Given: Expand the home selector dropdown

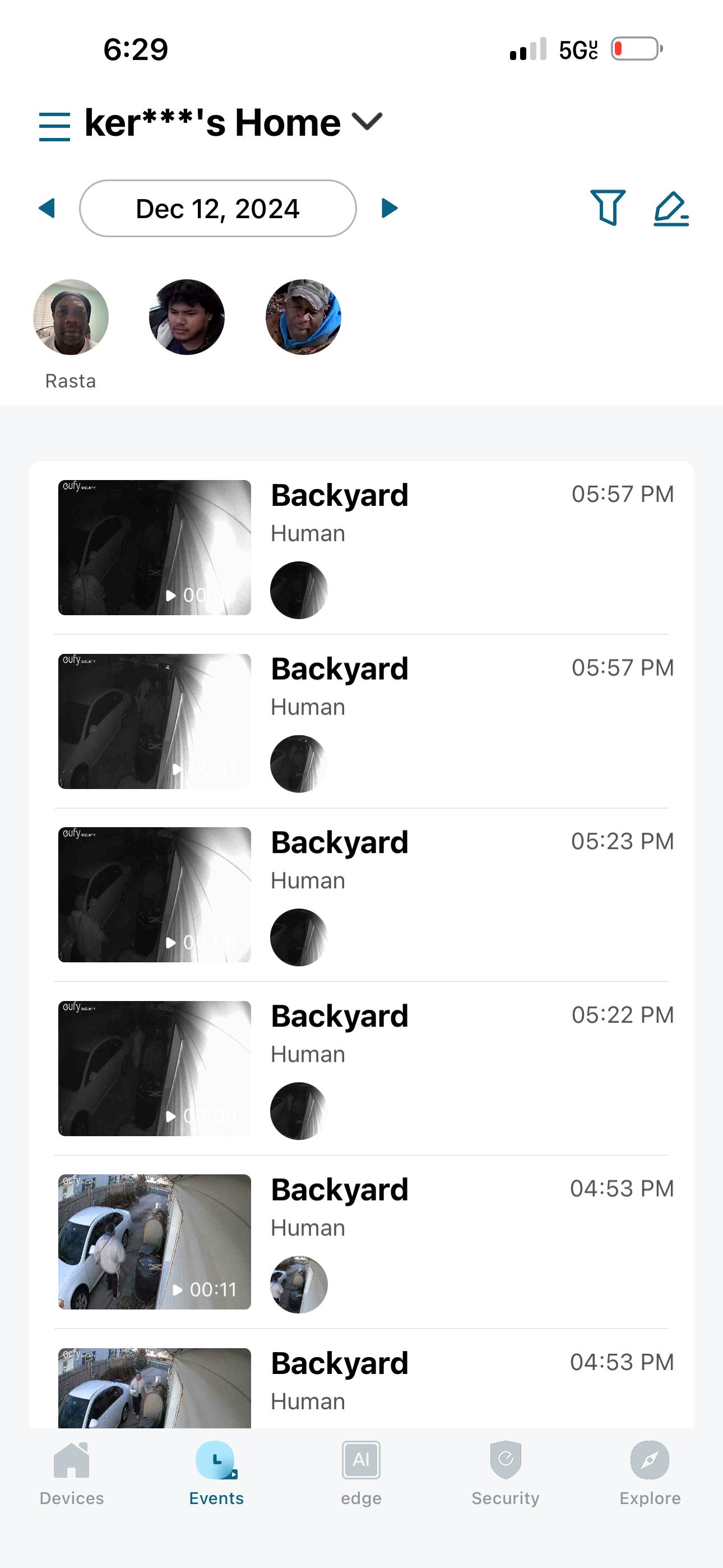Looking at the screenshot, I should click(368, 122).
